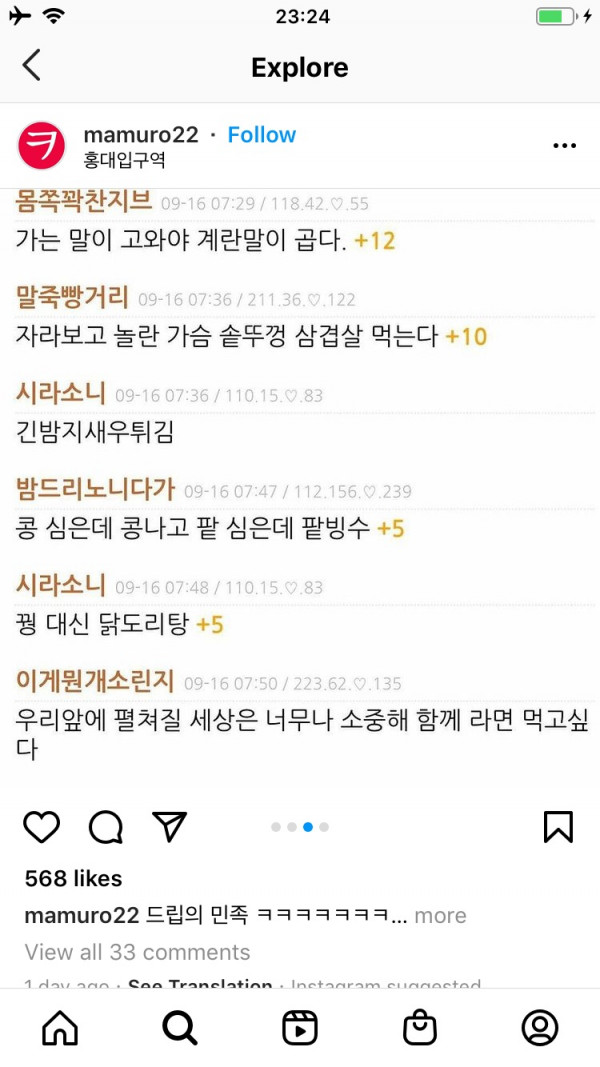
Task: Expand caption with more
Action: [440, 915]
